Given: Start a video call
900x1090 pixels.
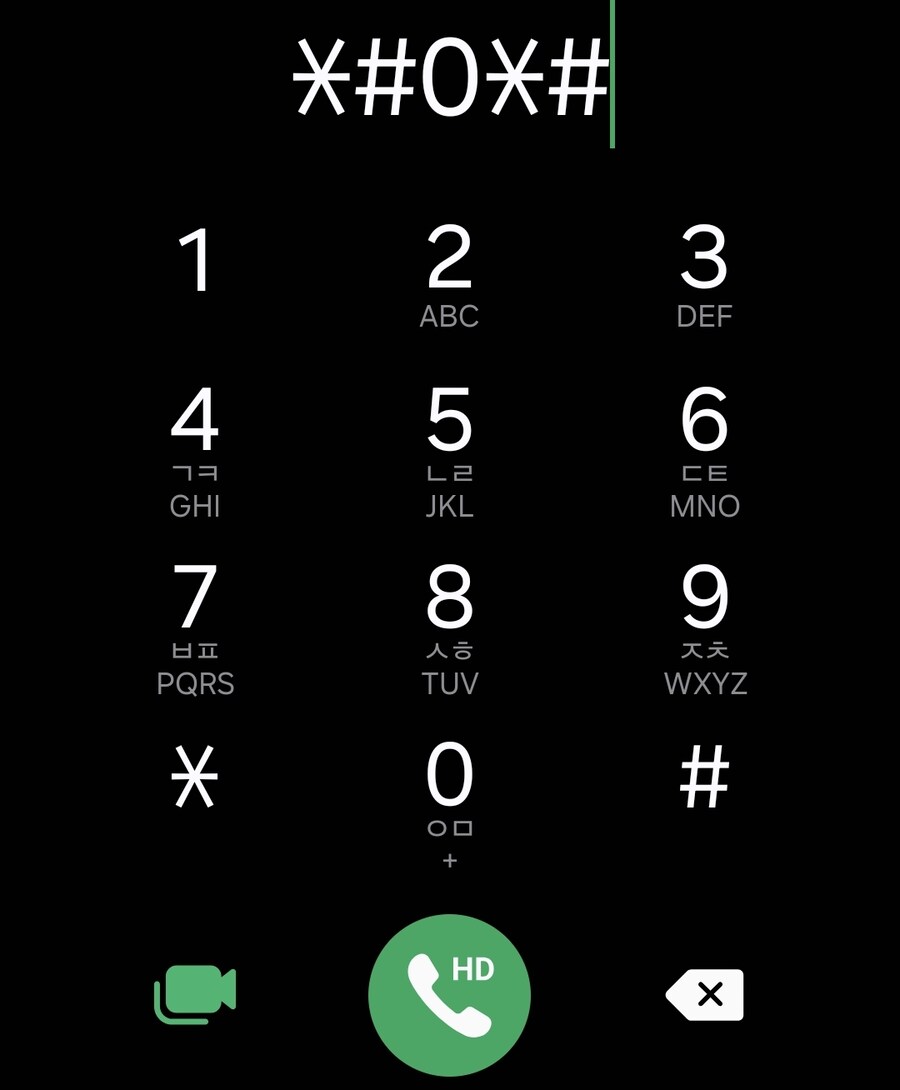Looking at the screenshot, I should [x=195, y=993].
